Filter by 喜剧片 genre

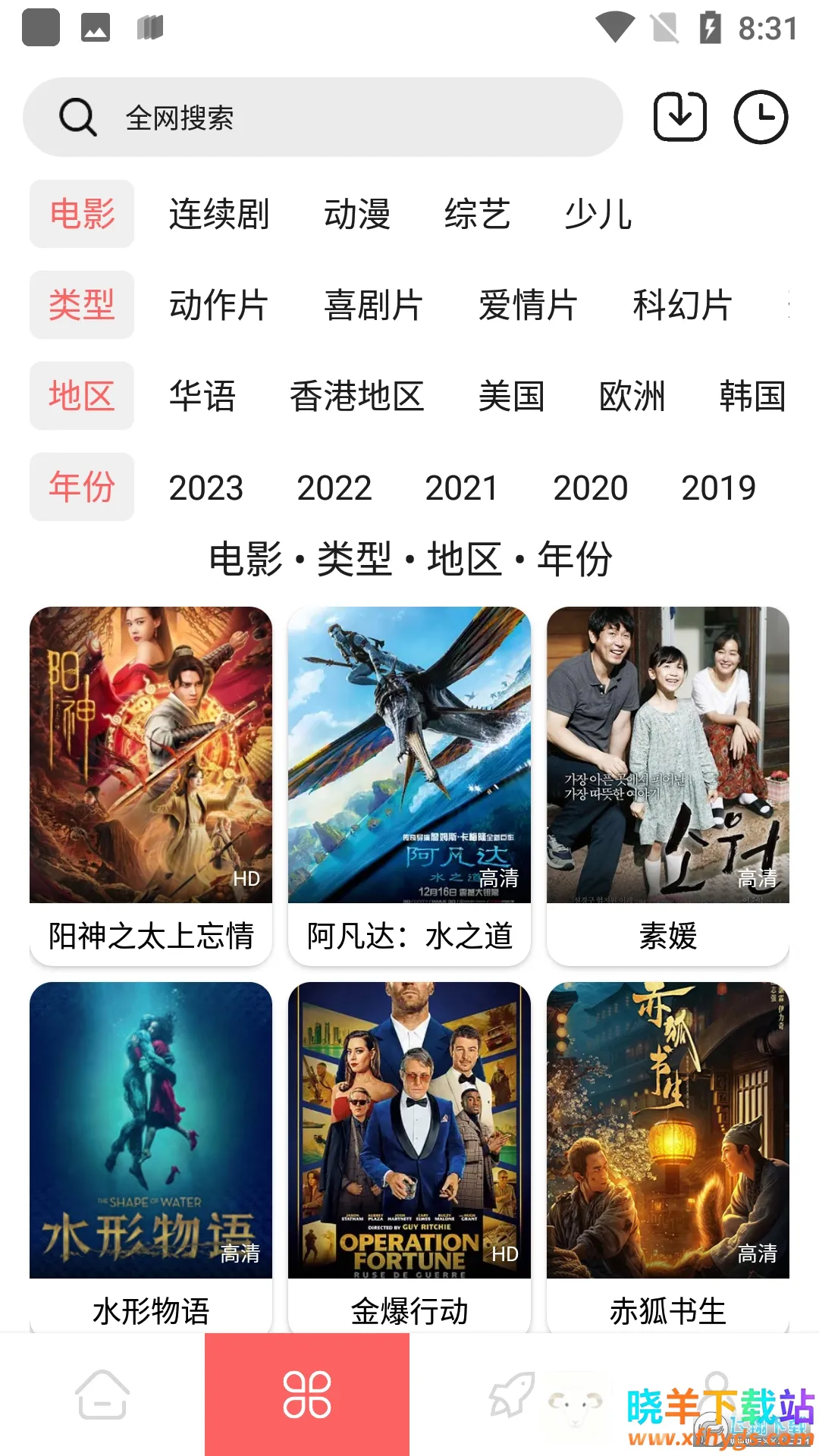[373, 305]
